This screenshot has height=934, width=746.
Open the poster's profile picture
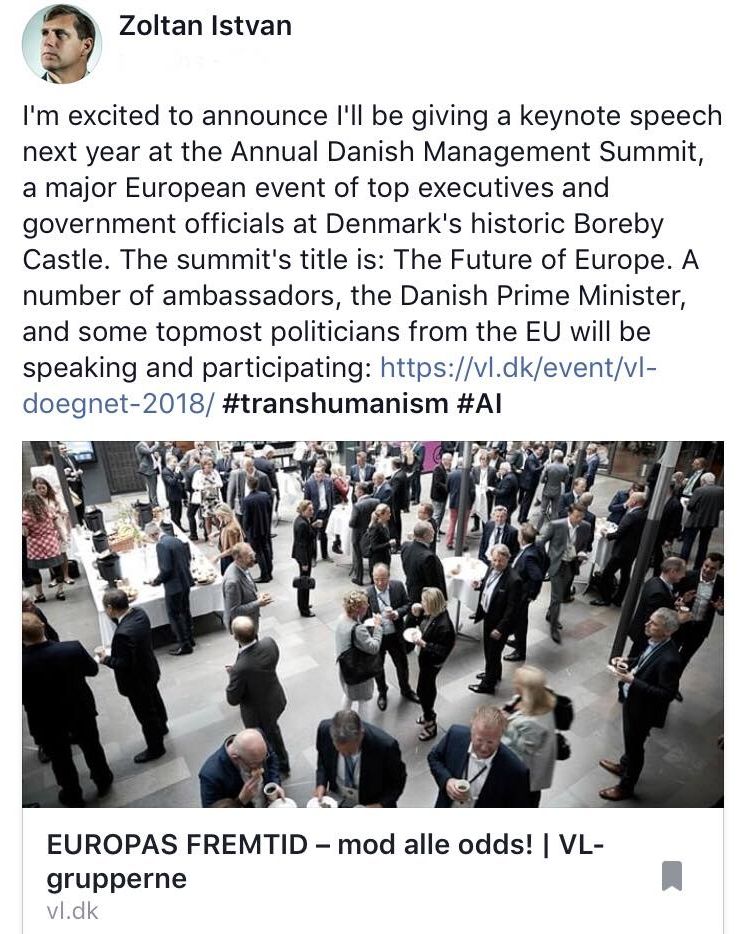coord(61,43)
